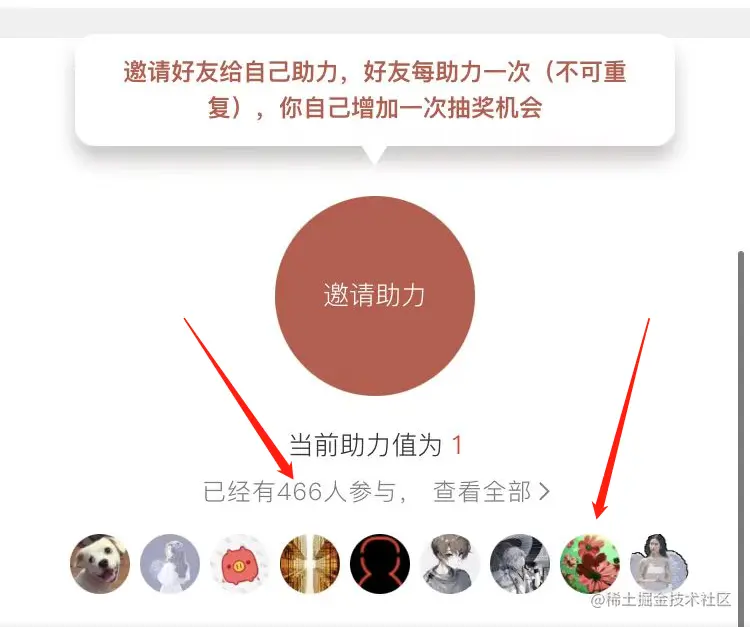
Task: Open the pink pig avatar's profile
Action: tap(240, 564)
